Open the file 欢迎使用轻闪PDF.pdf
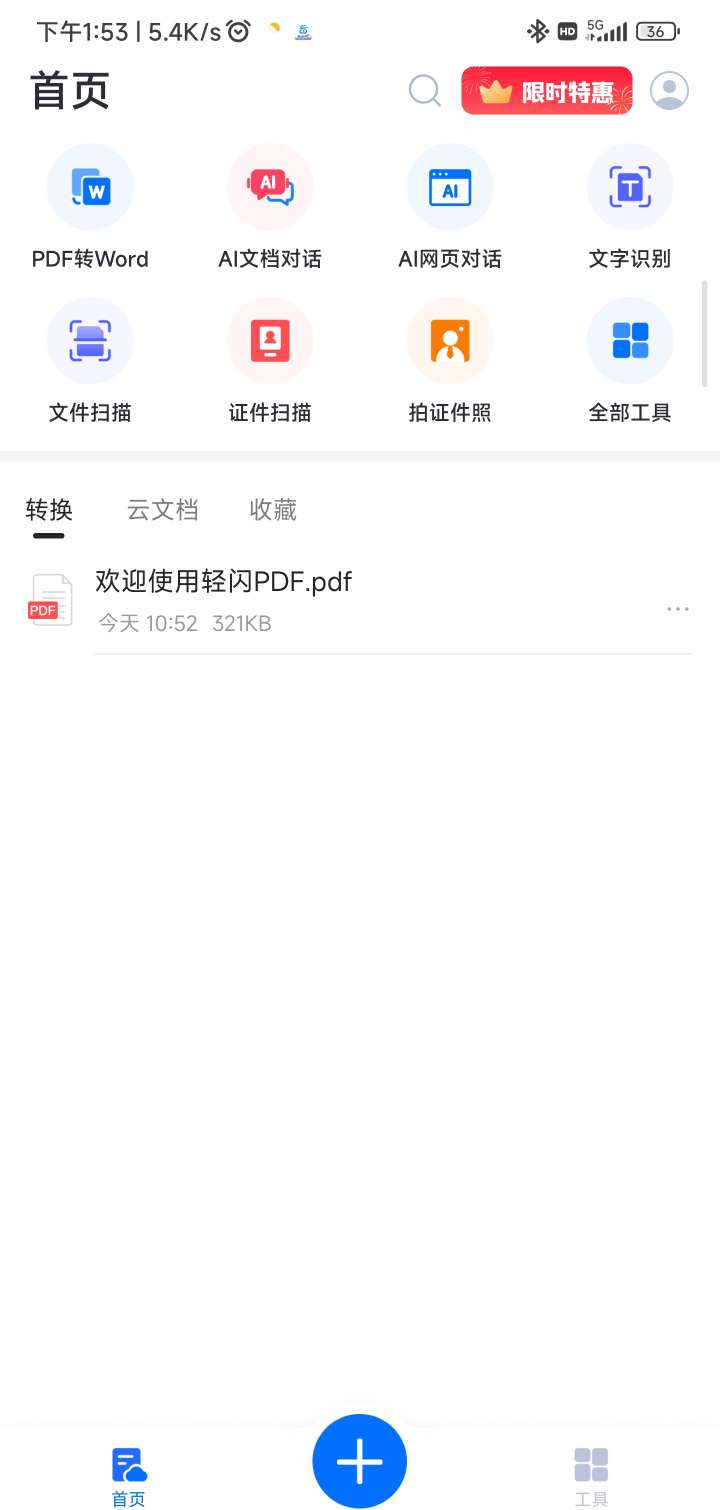Viewport: 720px width, 1510px height. click(300, 600)
